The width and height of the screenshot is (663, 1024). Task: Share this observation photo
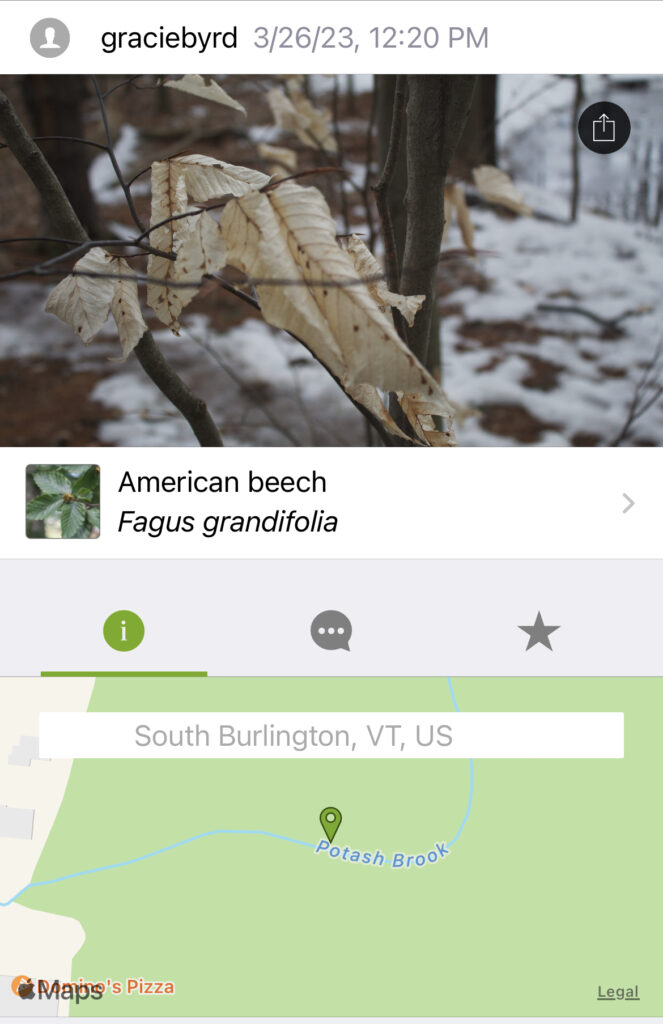[x=603, y=129]
